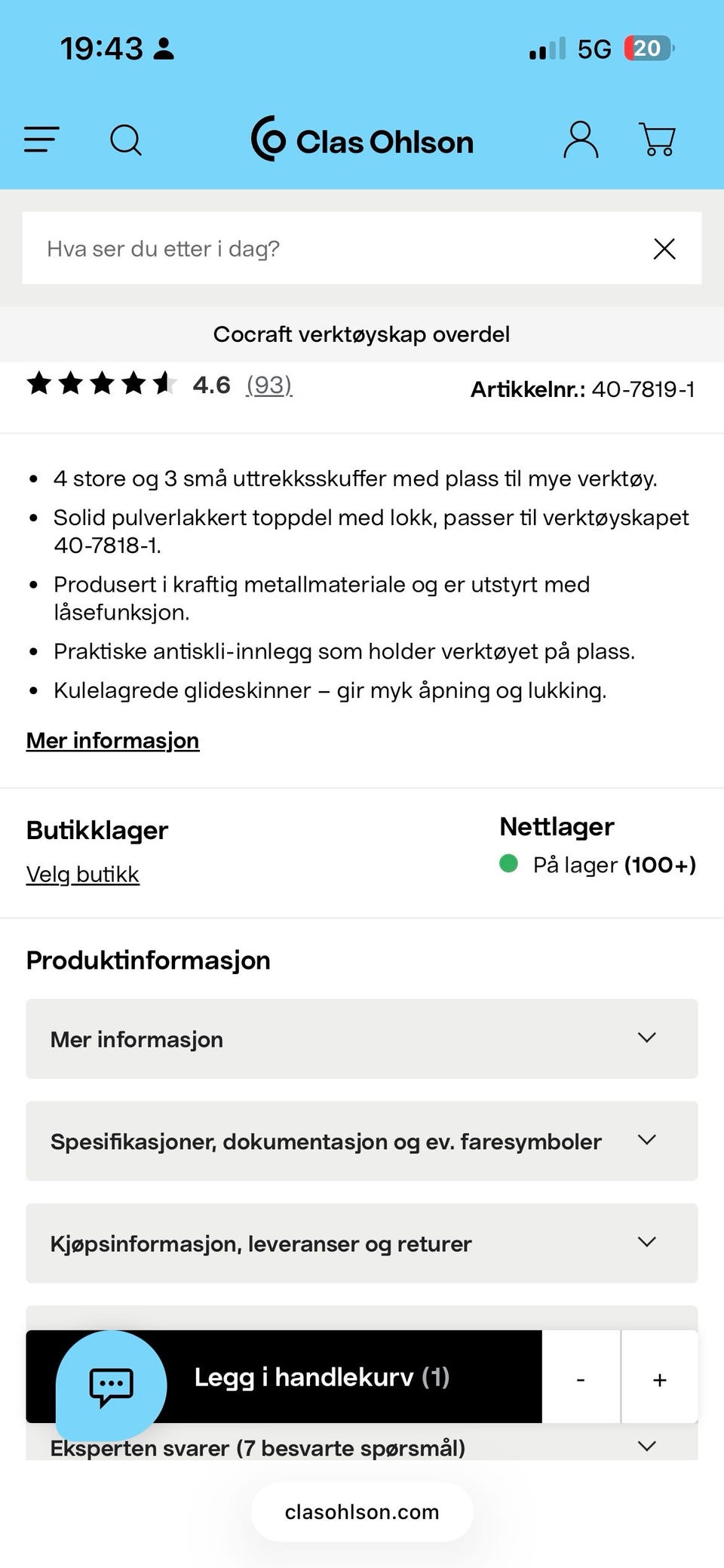Image resolution: width=724 pixels, height=1568 pixels.
Task: Open the Velg butikk link
Action: click(x=82, y=874)
